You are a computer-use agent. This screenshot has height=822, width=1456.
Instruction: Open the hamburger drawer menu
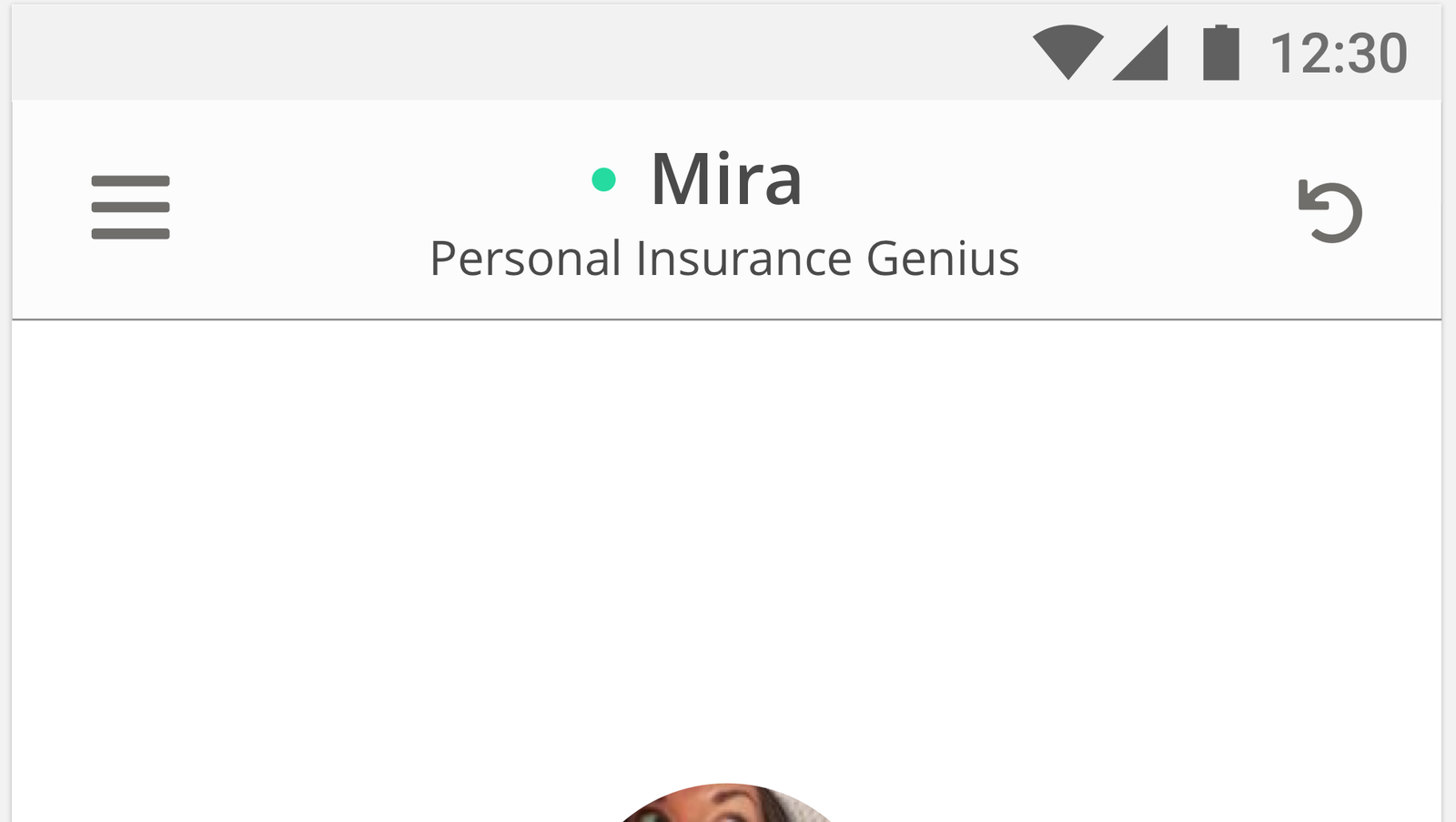pyautogui.click(x=130, y=208)
